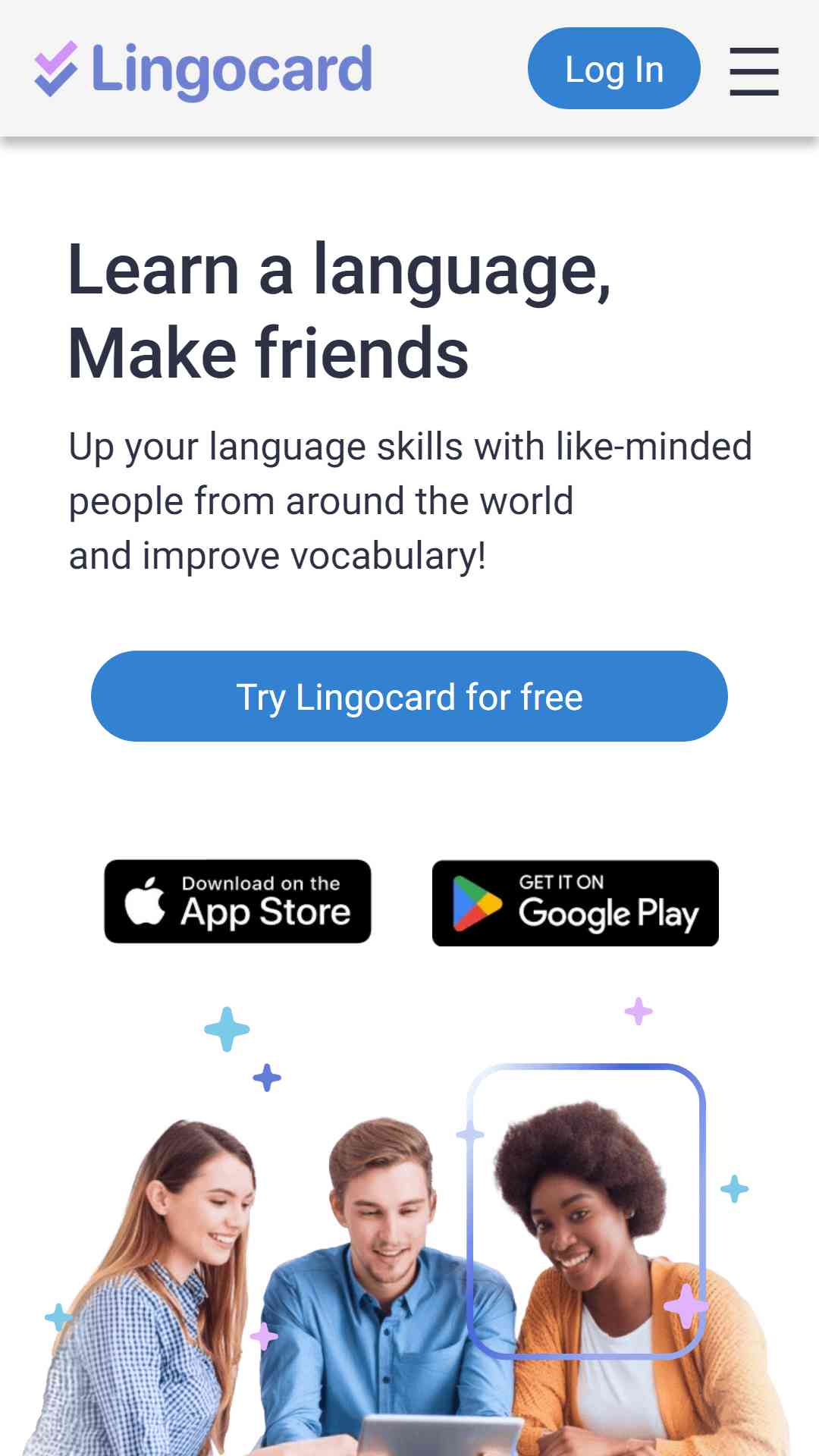
Task: Open the hamburger menu
Action: click(x=754, y=71)
